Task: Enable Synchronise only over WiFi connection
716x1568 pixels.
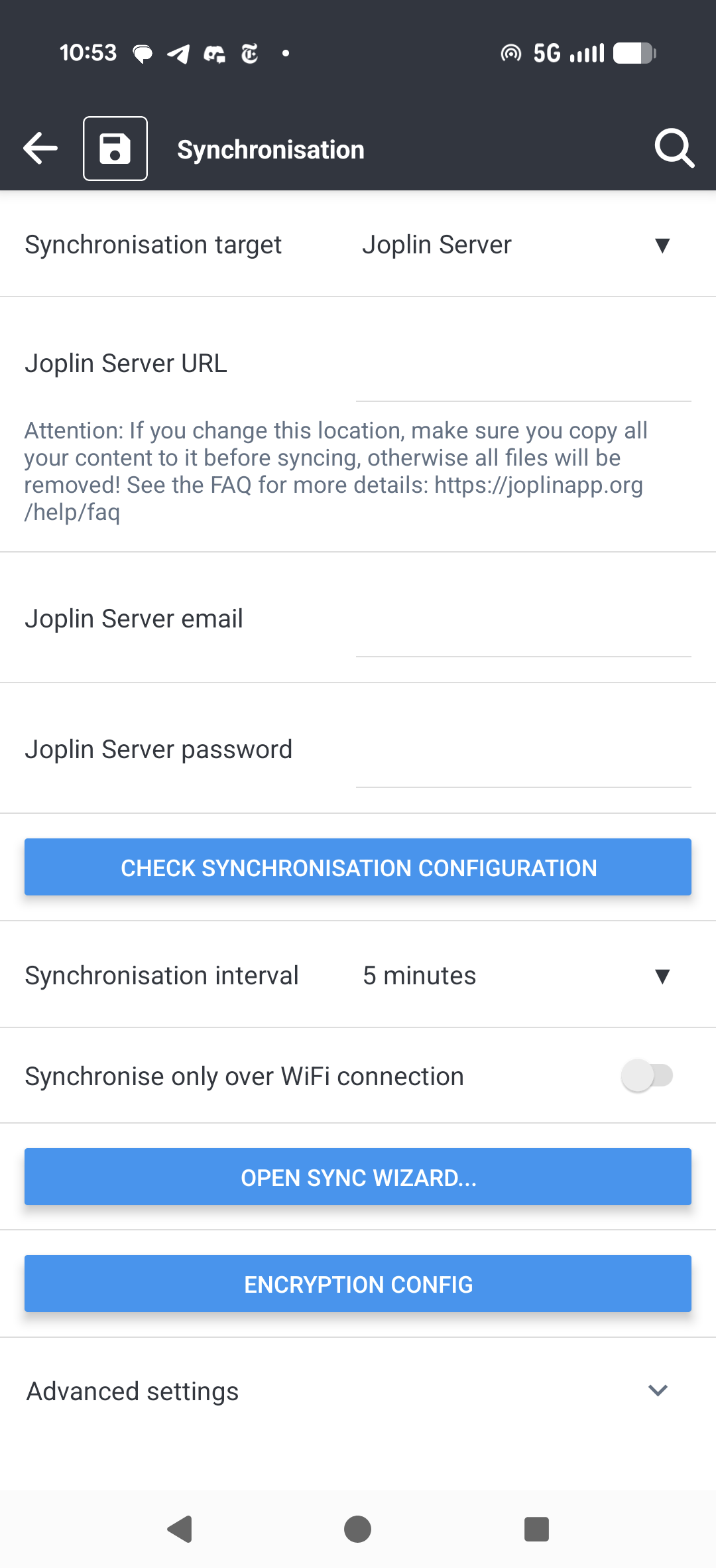Action: point(647,1076)
